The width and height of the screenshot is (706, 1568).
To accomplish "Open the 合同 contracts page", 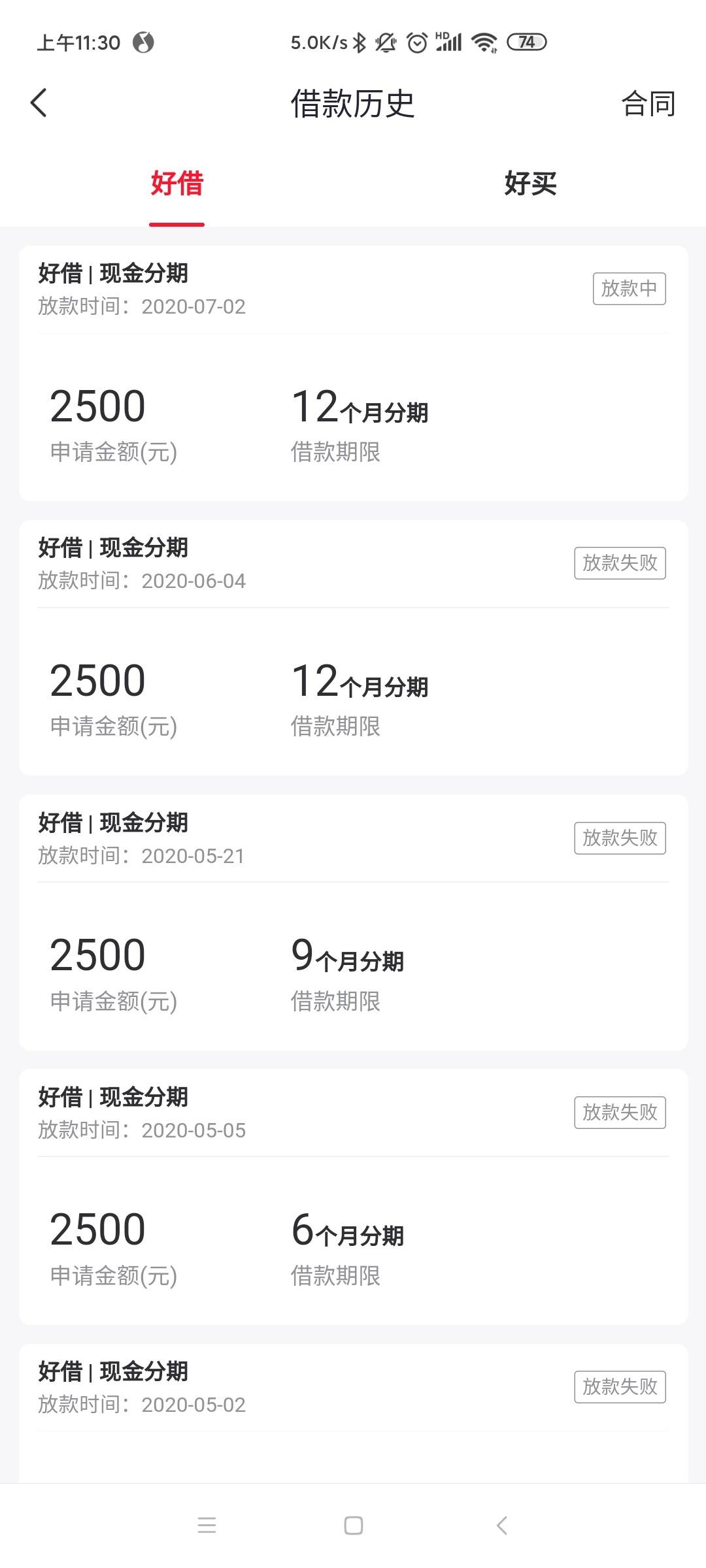I will (648, 103).
